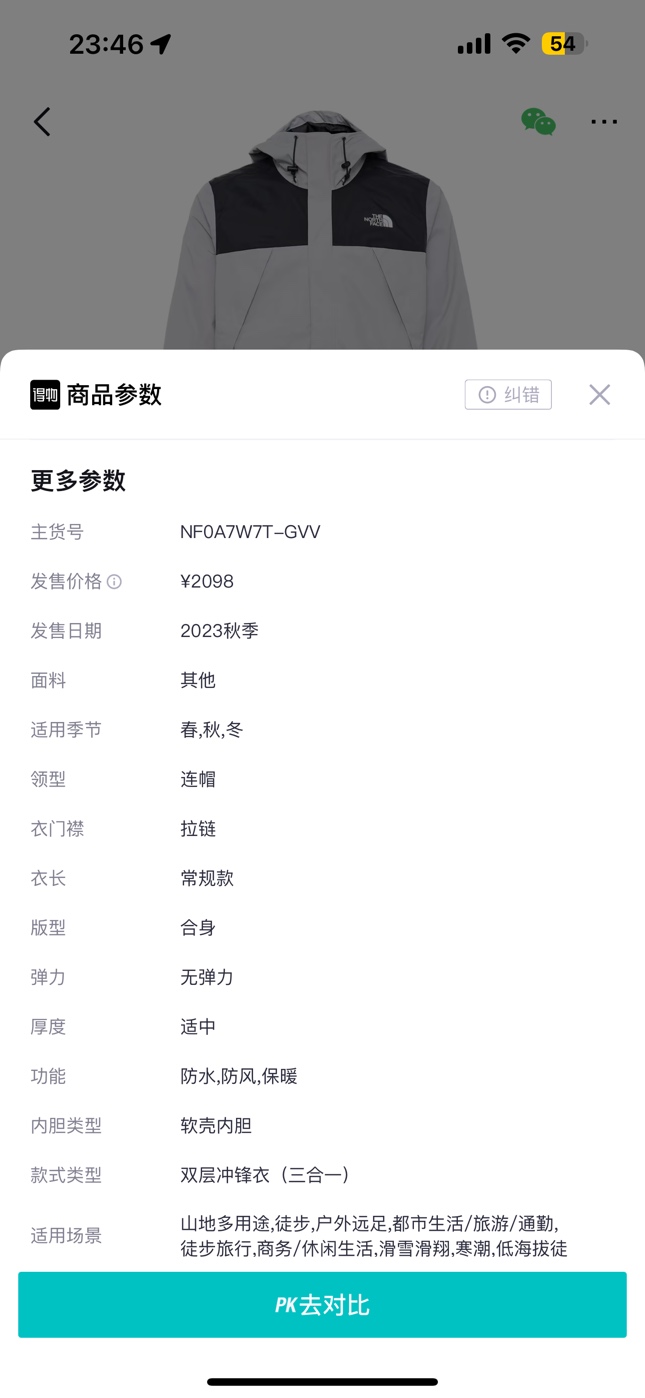Tap PK去对比 to compare products
Image resolution: width=645 pixels, height=1398 pixels.
(322, 1305)
